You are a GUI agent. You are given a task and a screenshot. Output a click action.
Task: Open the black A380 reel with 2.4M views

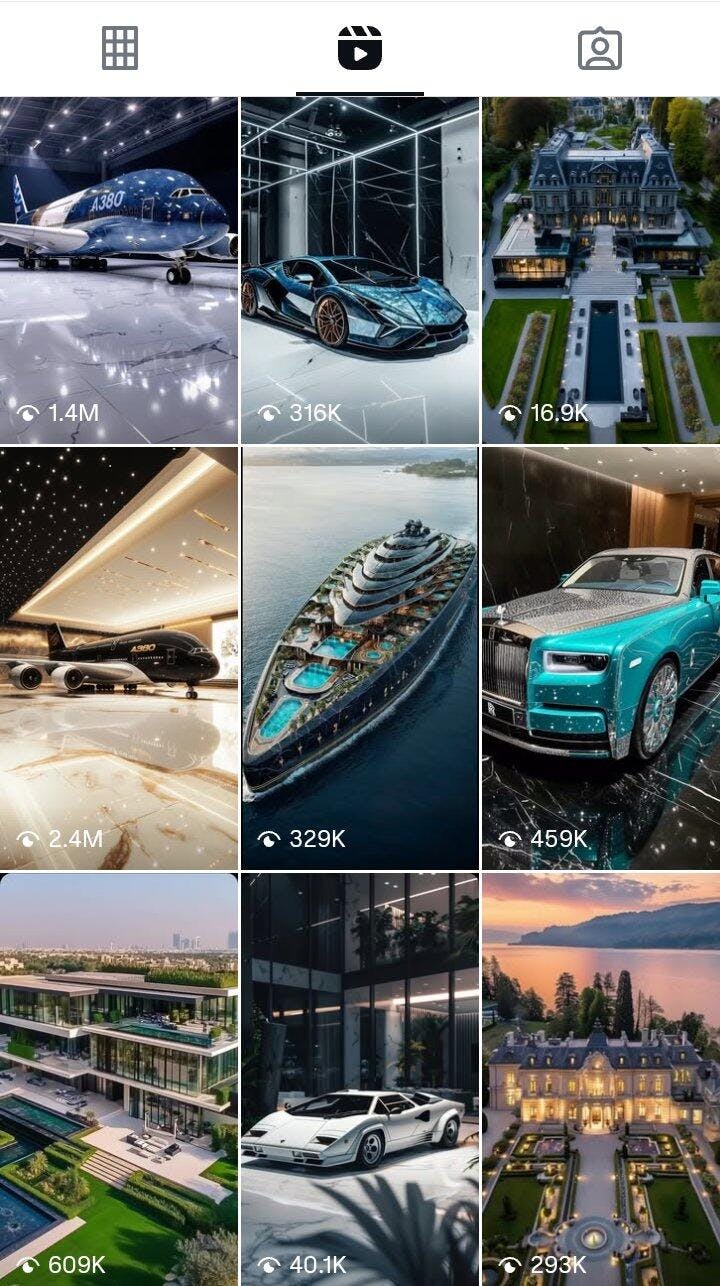point(119,658)
